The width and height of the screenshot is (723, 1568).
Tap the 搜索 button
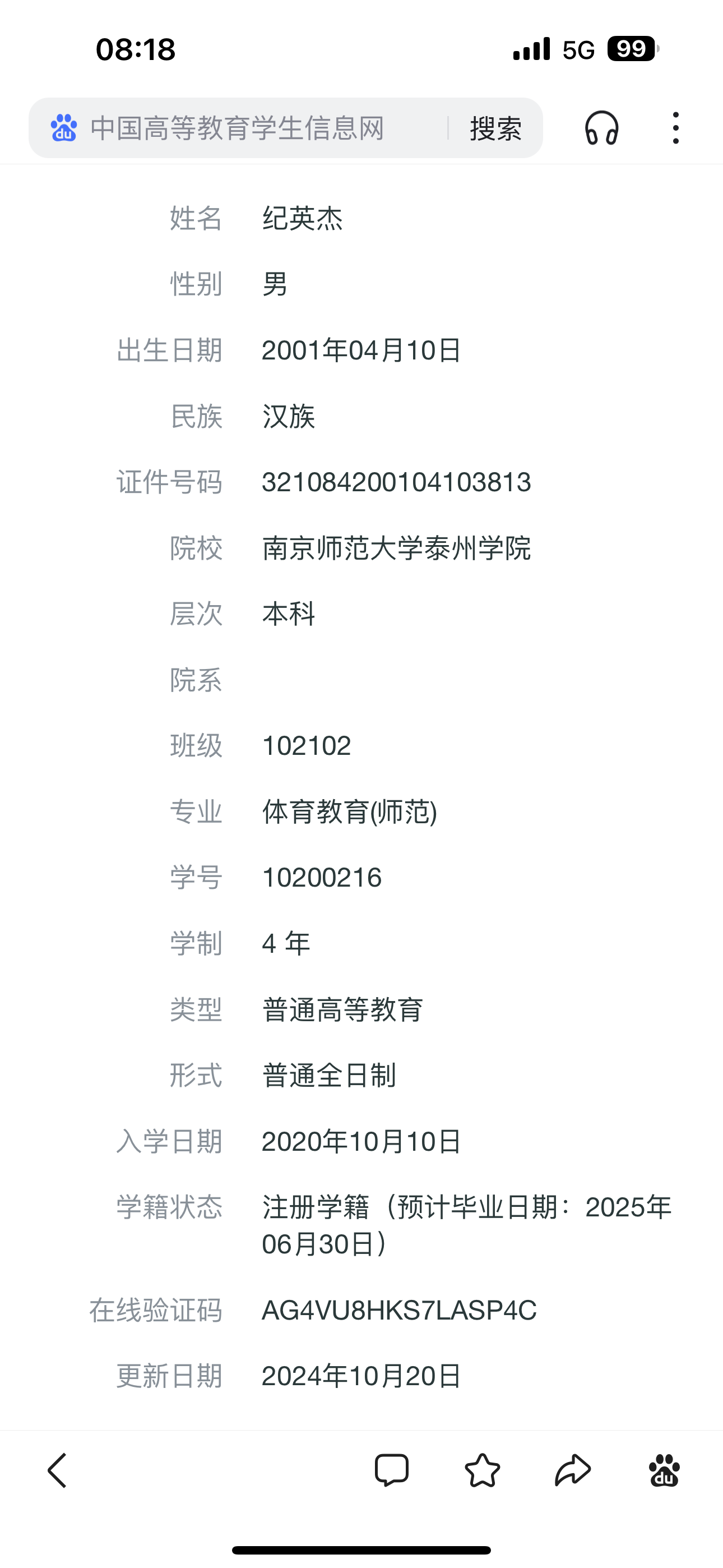pyautogui.click(x=495, y=128)
